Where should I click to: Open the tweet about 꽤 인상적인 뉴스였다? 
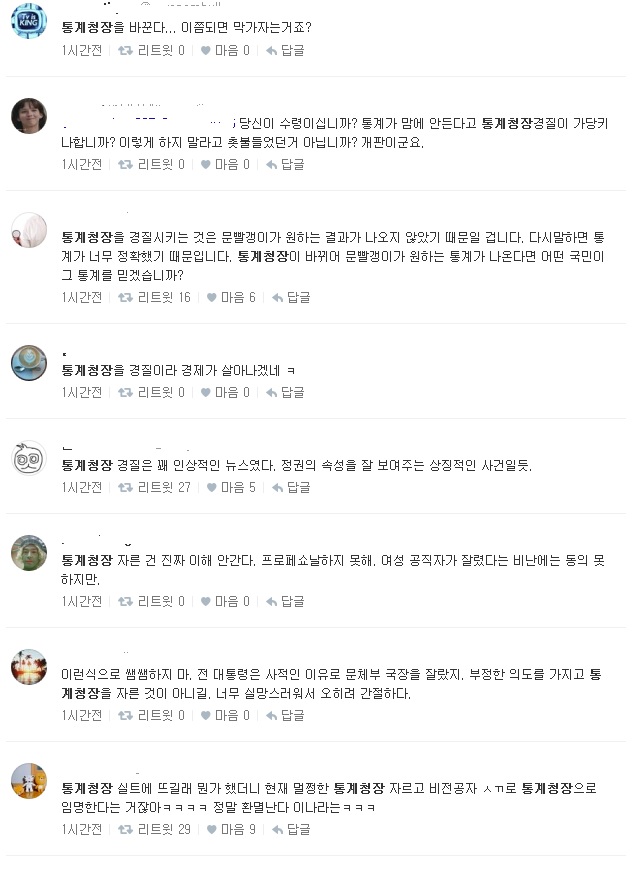point(300,465)
